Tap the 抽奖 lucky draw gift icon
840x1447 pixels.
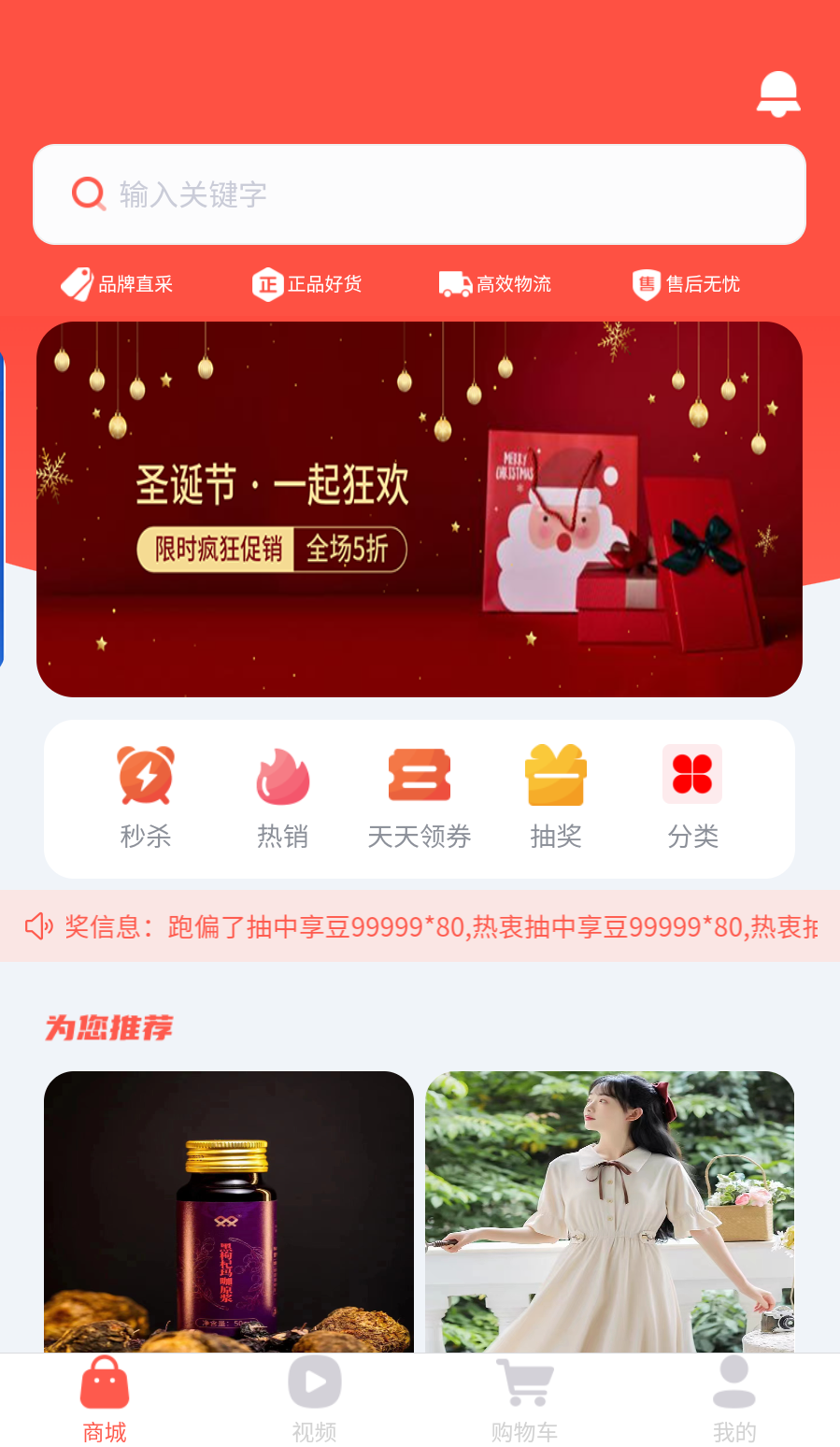[556, 774]
